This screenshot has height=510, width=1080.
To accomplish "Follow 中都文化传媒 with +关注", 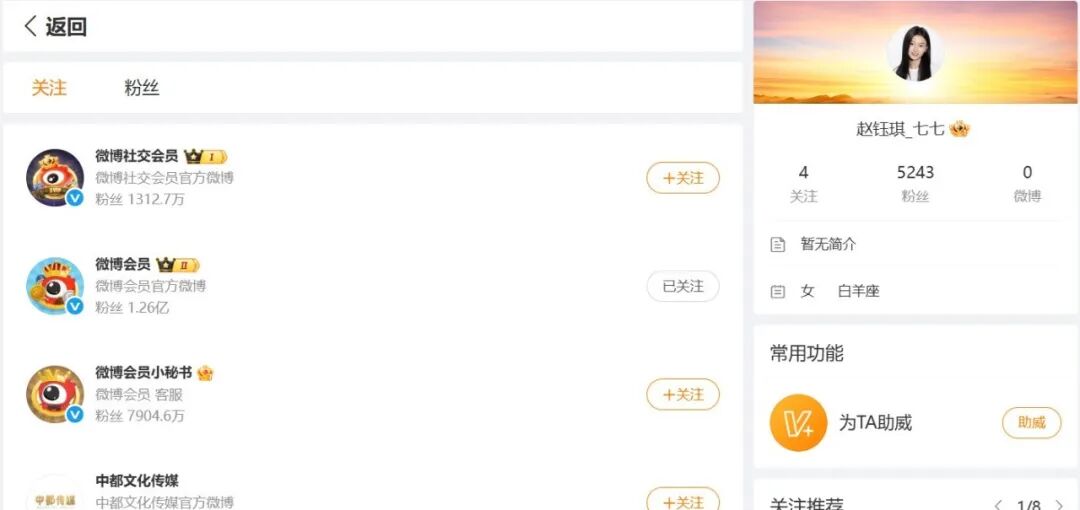I will (x=682, y=501).
